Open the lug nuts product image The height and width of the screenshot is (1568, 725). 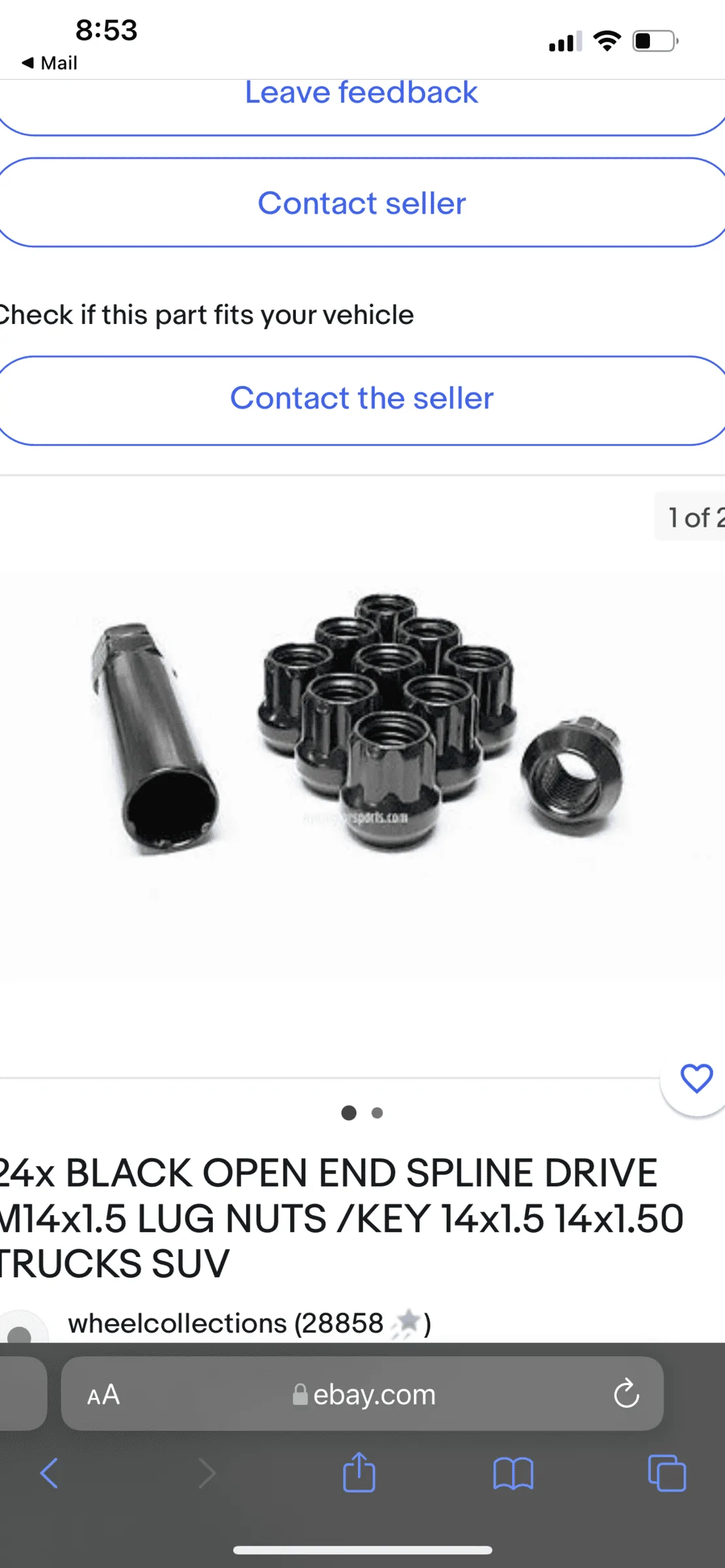[x=362, y=776]
